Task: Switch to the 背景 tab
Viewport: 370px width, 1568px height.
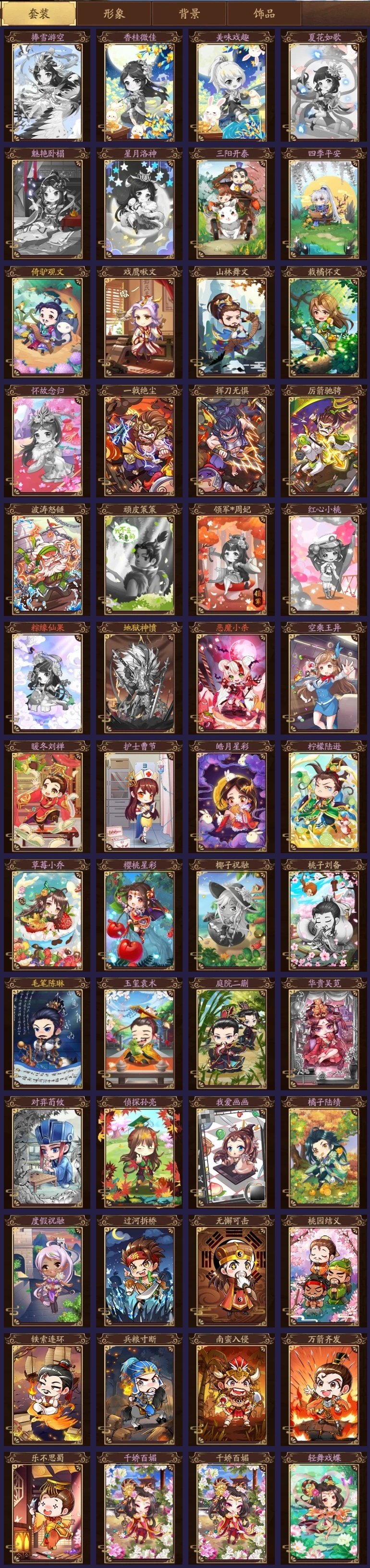Action: coord(189,13)
